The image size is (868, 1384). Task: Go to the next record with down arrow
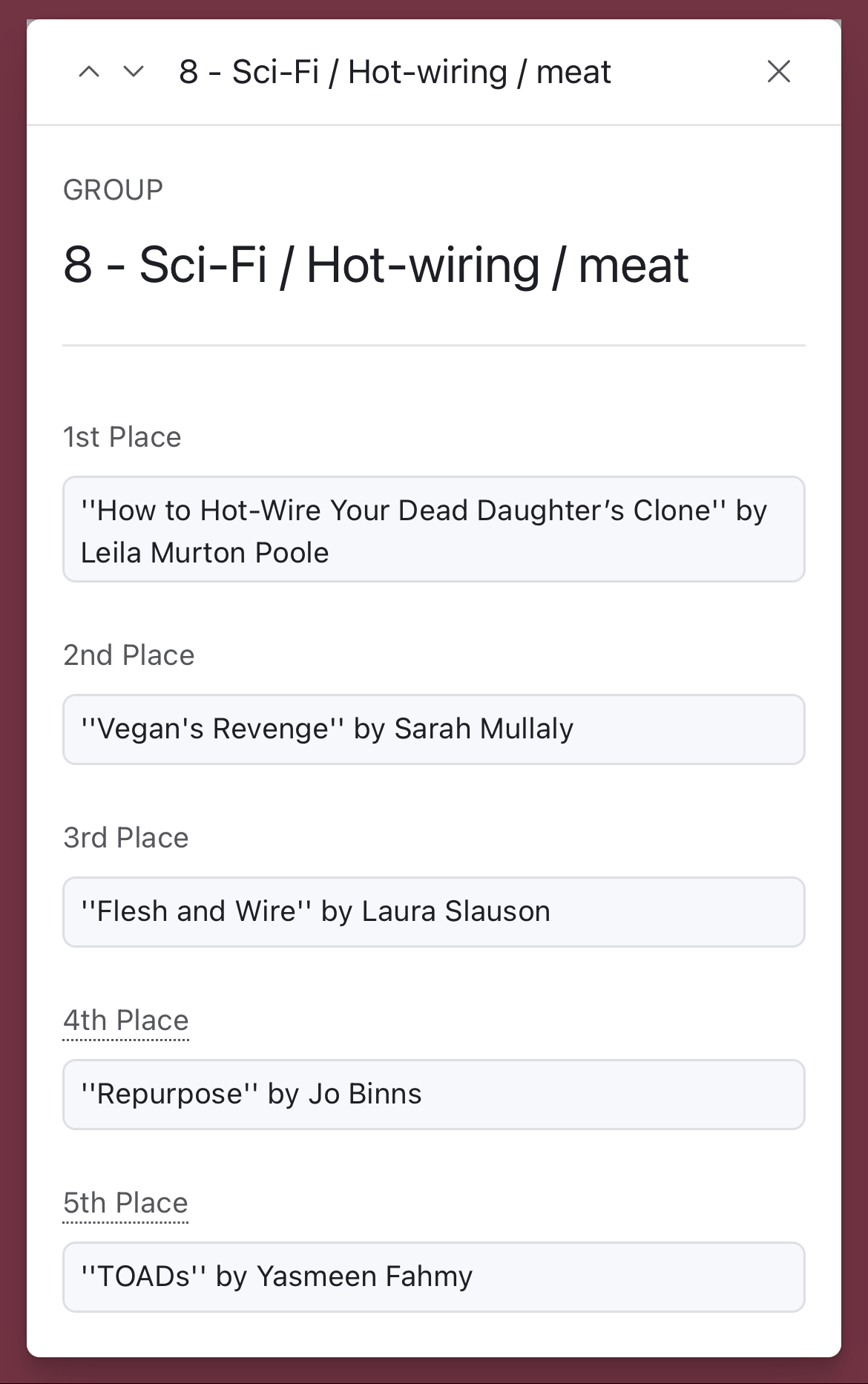(x=134, y=72)
